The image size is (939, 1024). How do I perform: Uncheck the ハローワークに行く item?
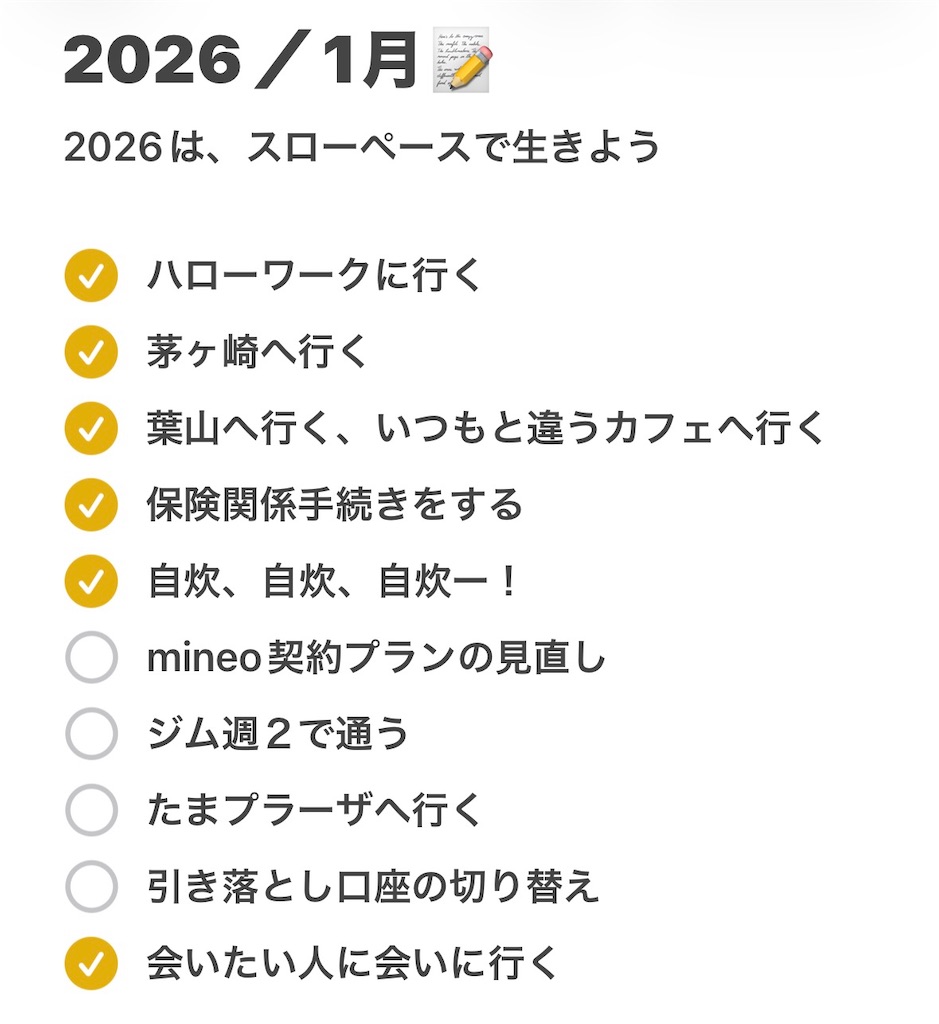tap(91, 275)
